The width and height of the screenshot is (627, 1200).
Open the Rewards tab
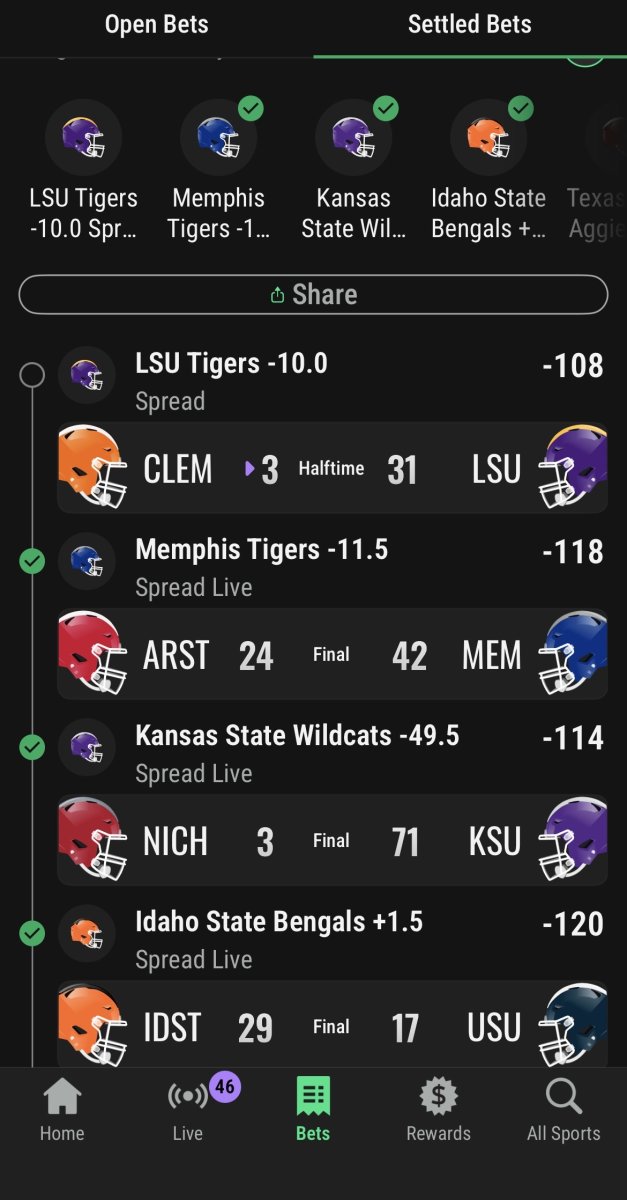[x=438, y=1110]
